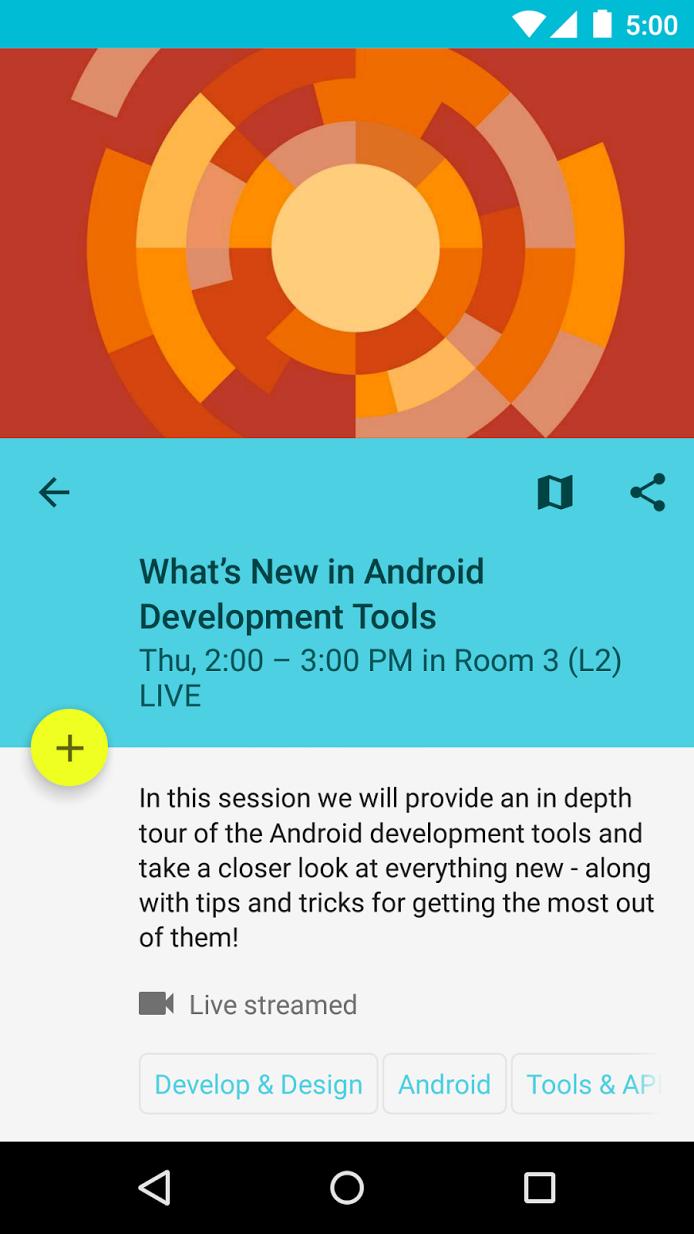Open recent apps from navigation bar

tap(539, 1188)
